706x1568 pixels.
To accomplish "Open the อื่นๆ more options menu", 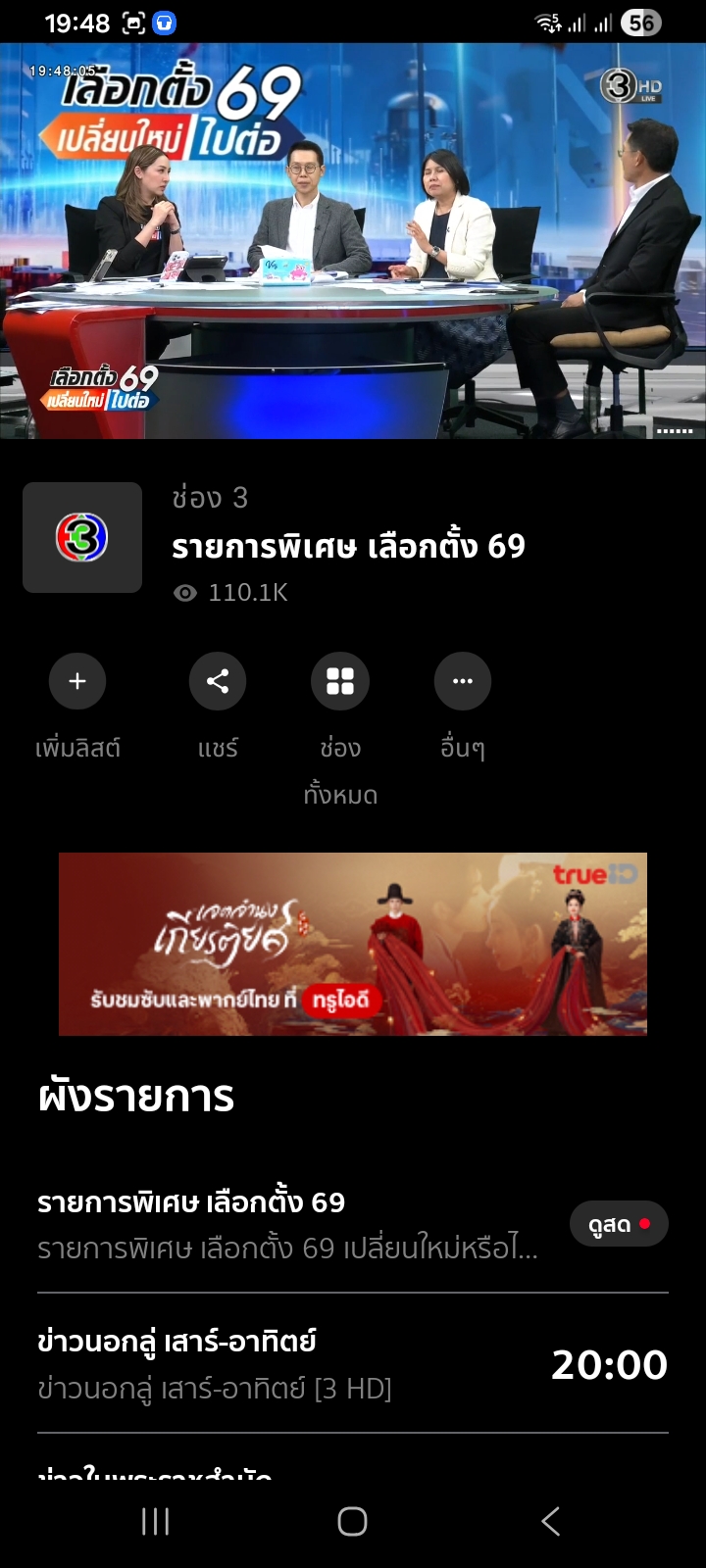I will point(462,681).
